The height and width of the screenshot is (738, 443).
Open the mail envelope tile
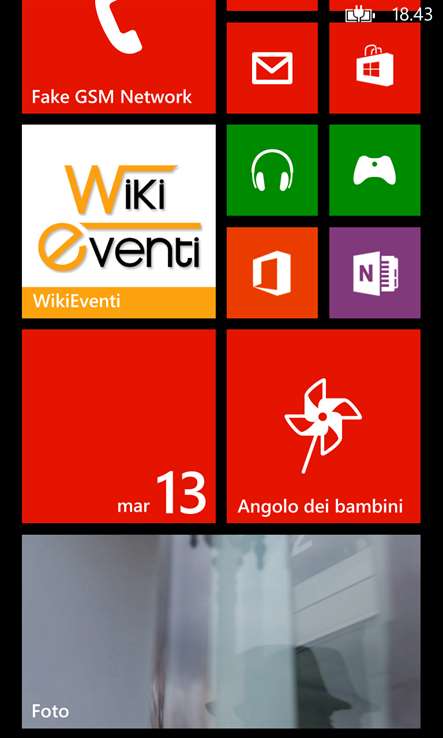272,68
